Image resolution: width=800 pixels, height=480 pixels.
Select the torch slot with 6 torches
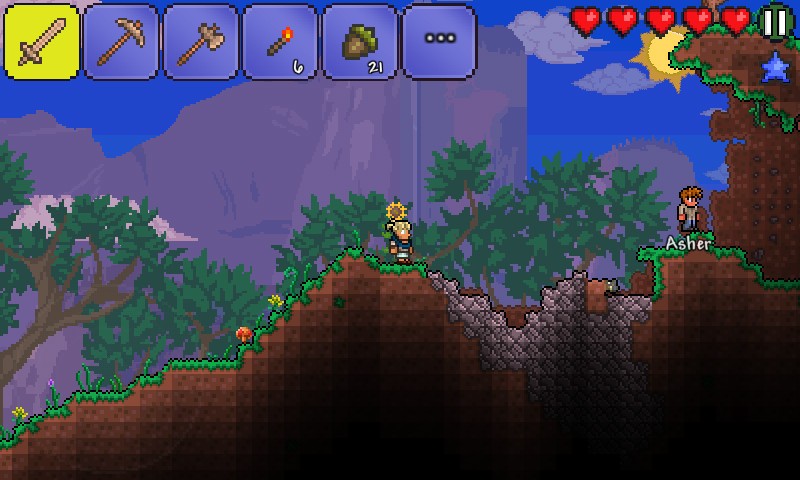[x=280, y=42]
